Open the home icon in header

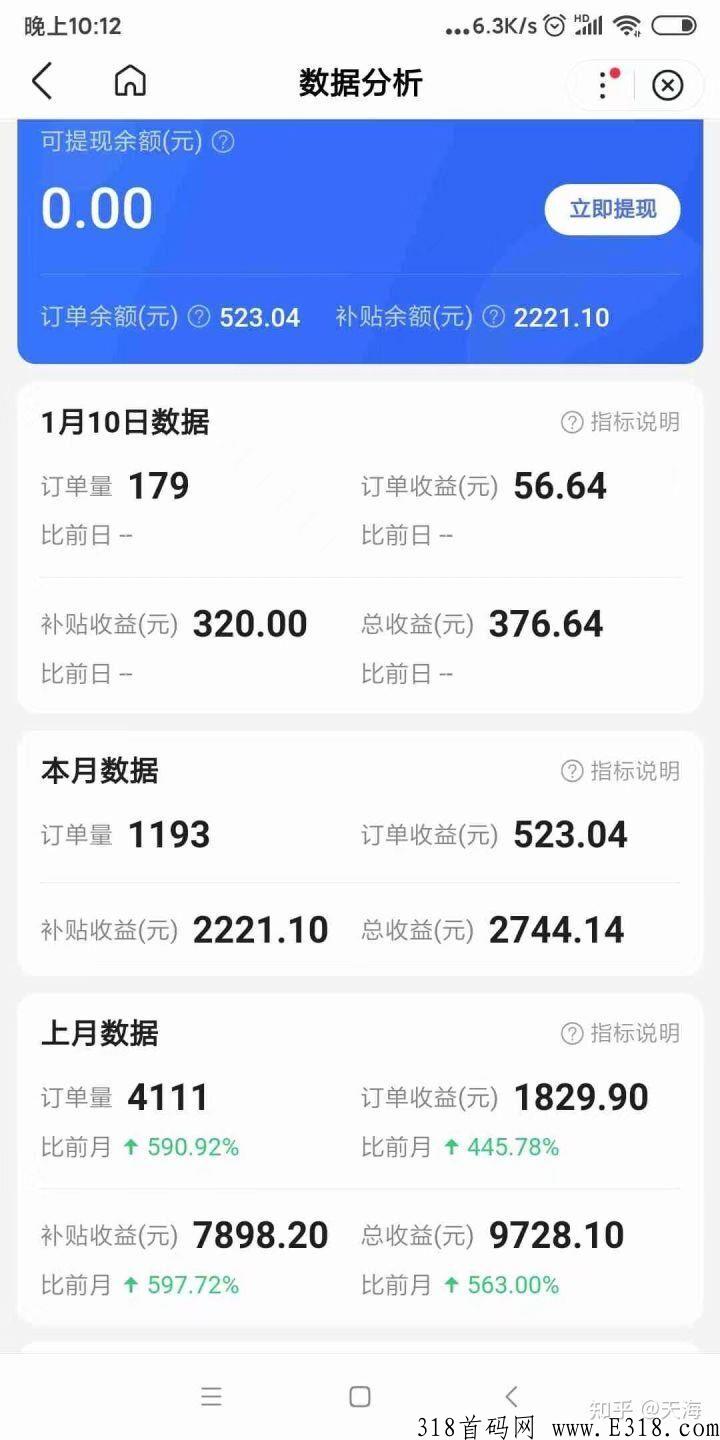tap(130, 82)
